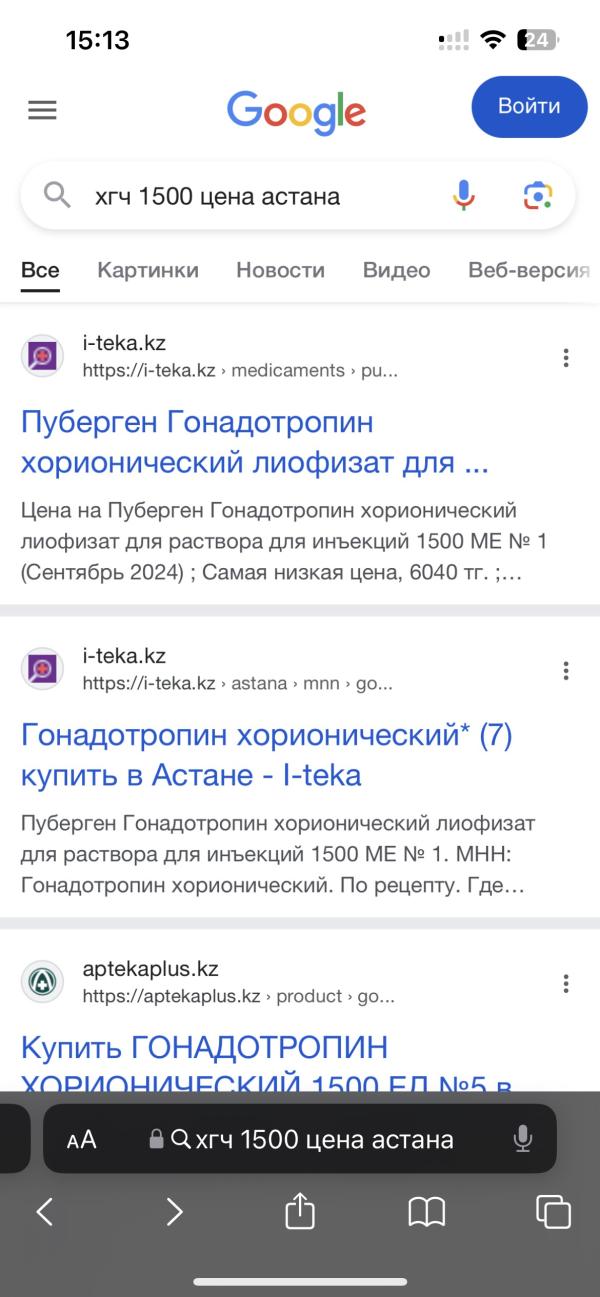600x1297 pixels.
Task: Switch to the Видео tab
Action: pos(396,270)
